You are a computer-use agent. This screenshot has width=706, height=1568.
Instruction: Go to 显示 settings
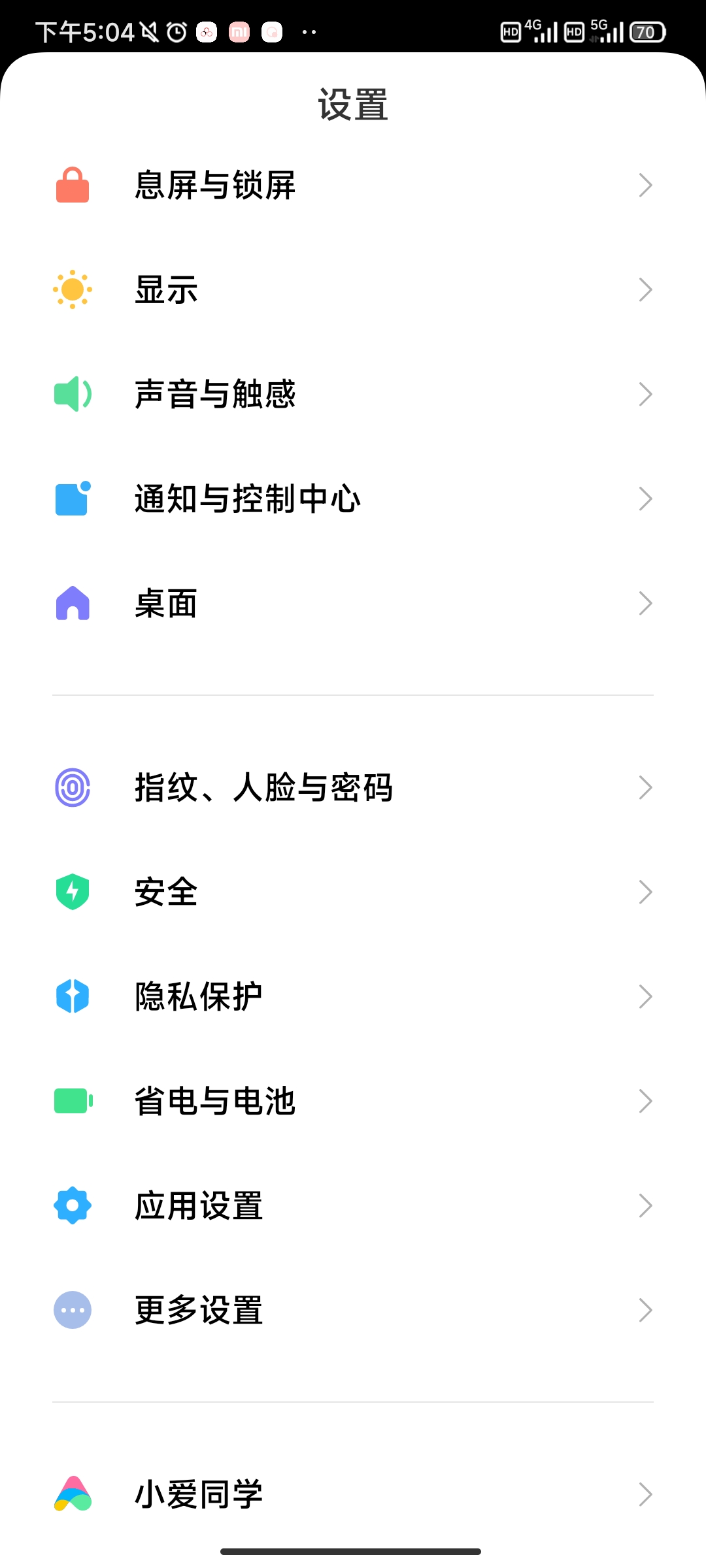click(353, 290)
